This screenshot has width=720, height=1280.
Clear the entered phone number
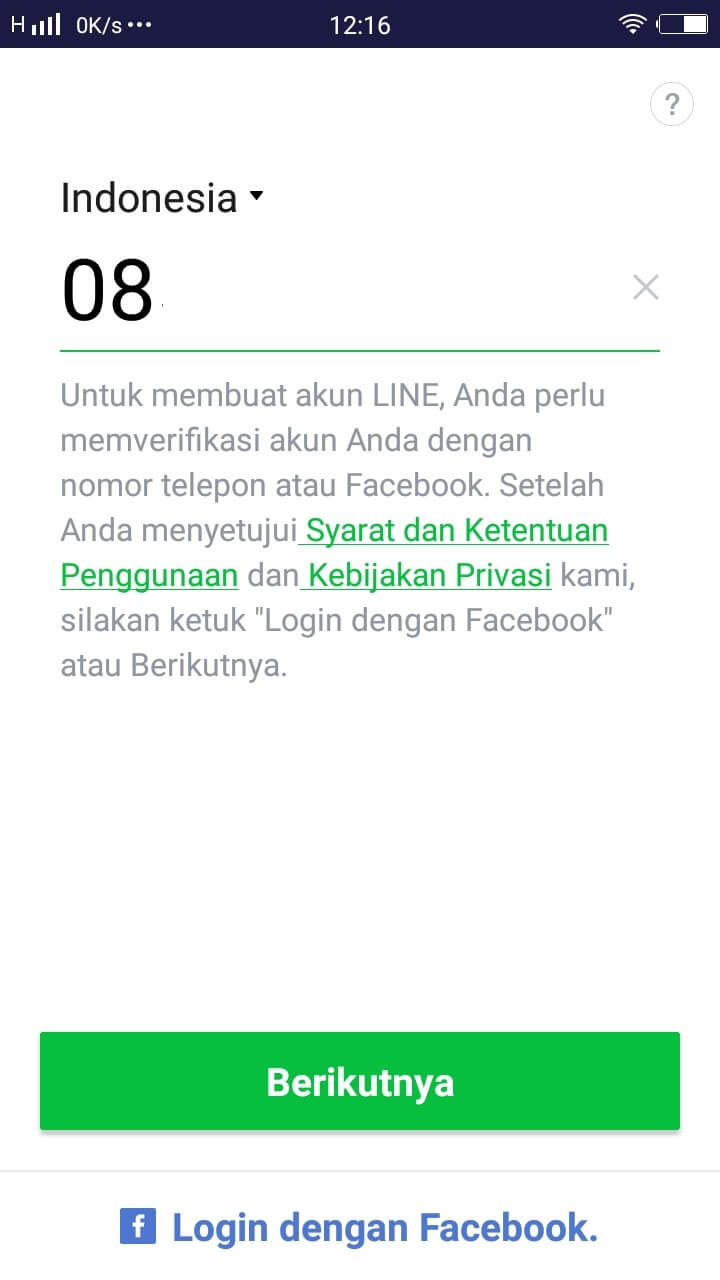click(x=646, y=288)
